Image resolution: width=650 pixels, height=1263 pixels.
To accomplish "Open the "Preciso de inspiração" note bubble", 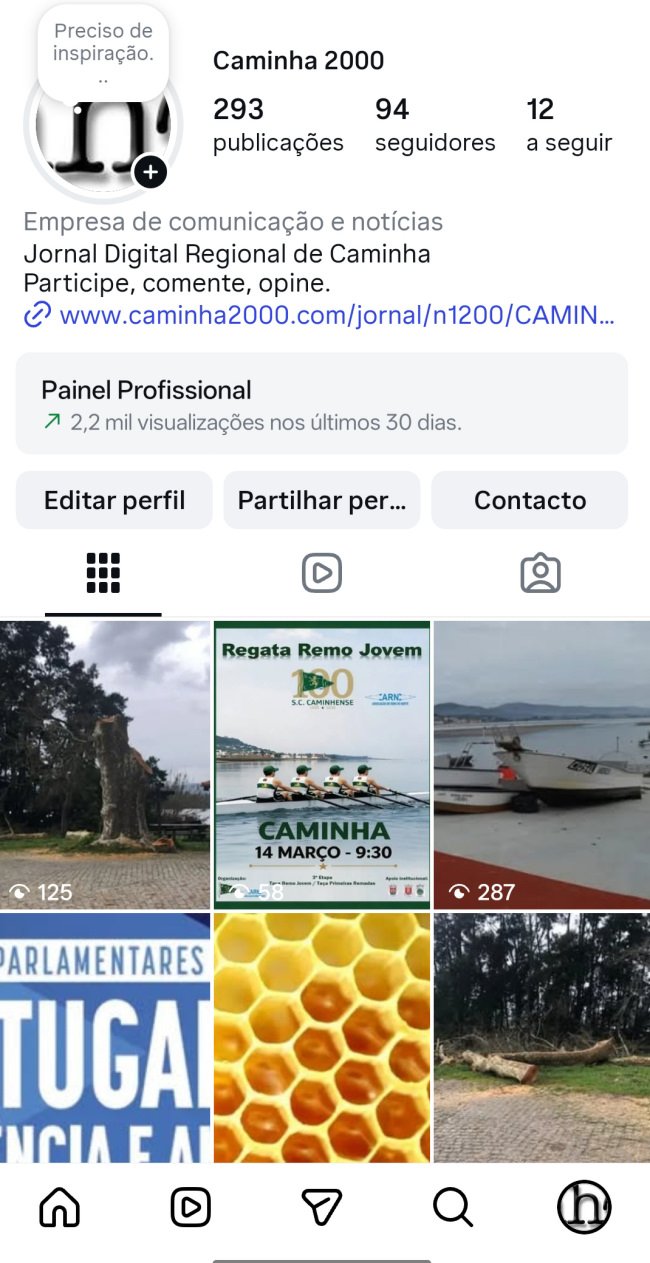I will tap(103, 51).
